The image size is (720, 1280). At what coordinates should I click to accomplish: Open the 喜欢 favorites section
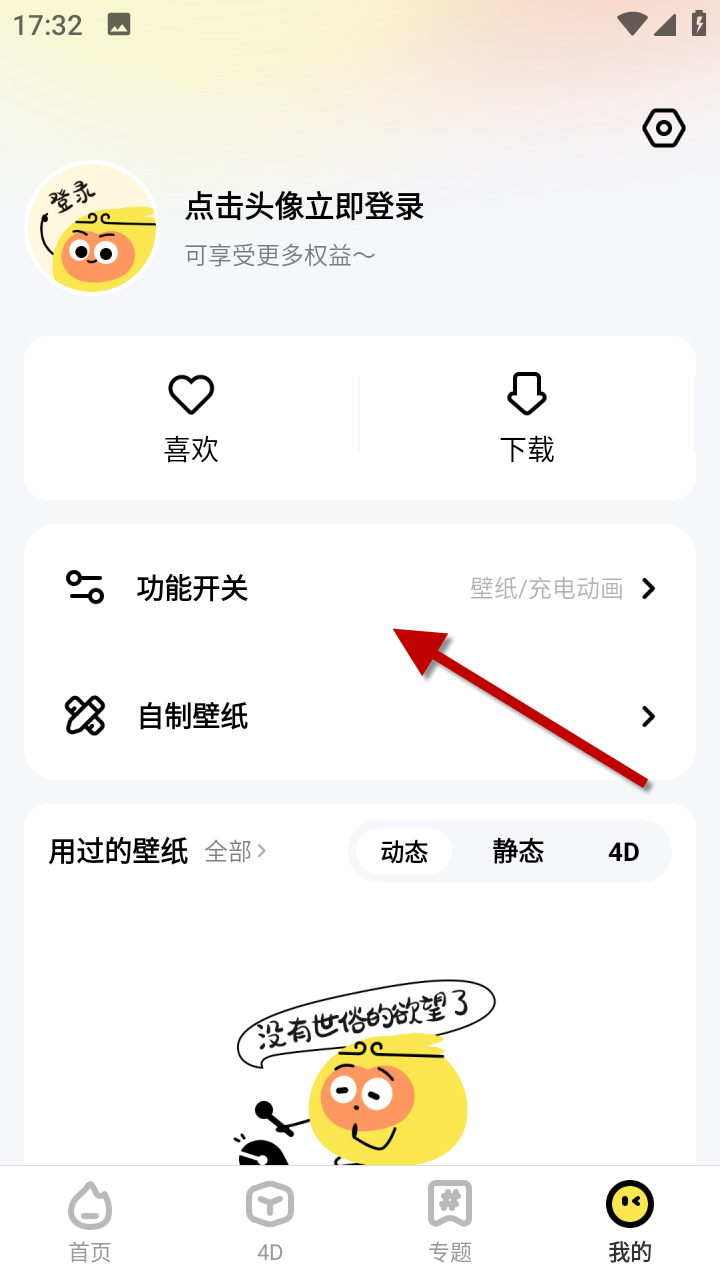tap(191, 419)
